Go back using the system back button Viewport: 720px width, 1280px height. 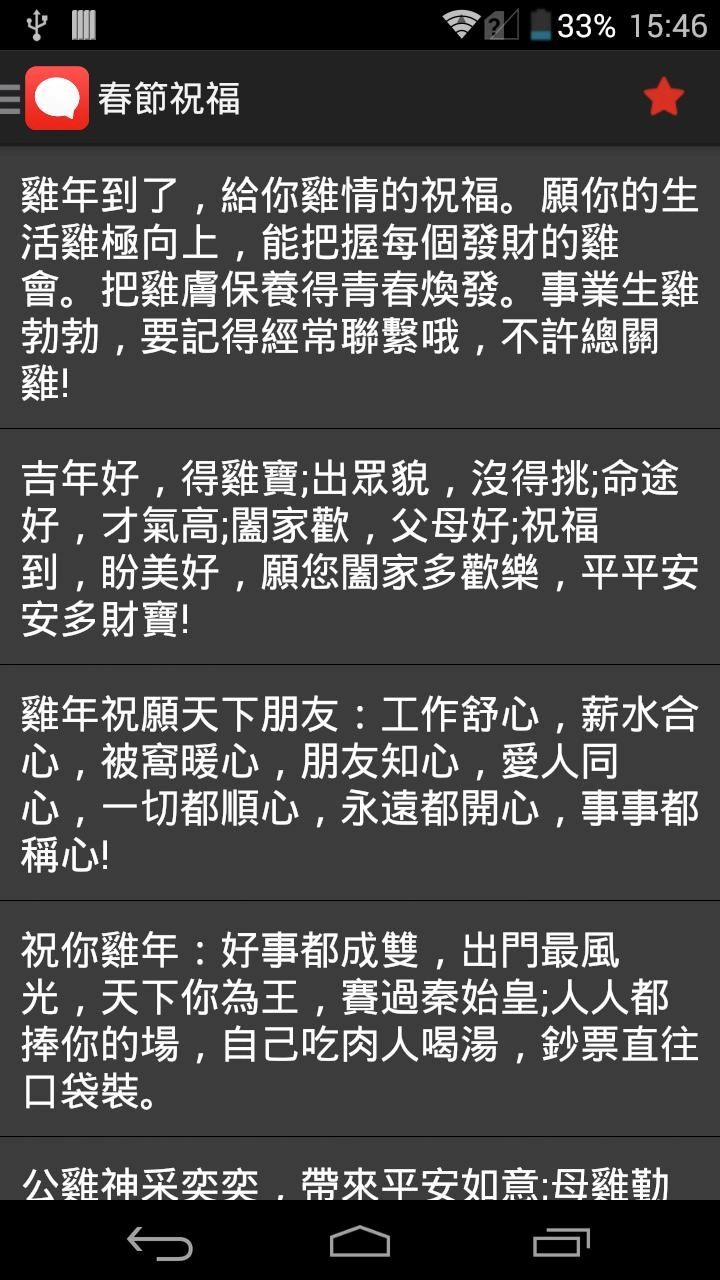click(x=160, y=1242)
